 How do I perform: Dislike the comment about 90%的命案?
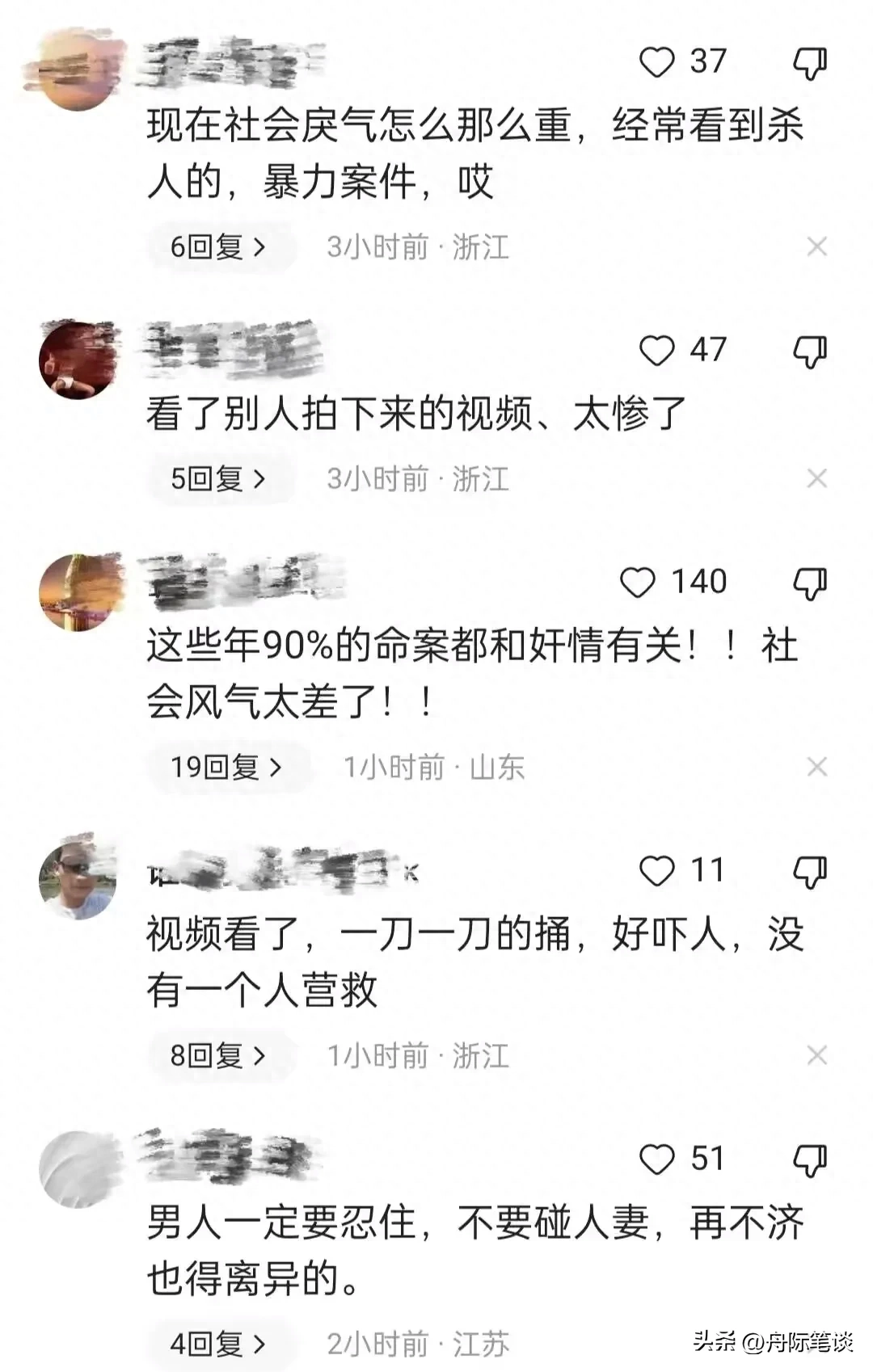pyautogui.click(x=809, y=583)
